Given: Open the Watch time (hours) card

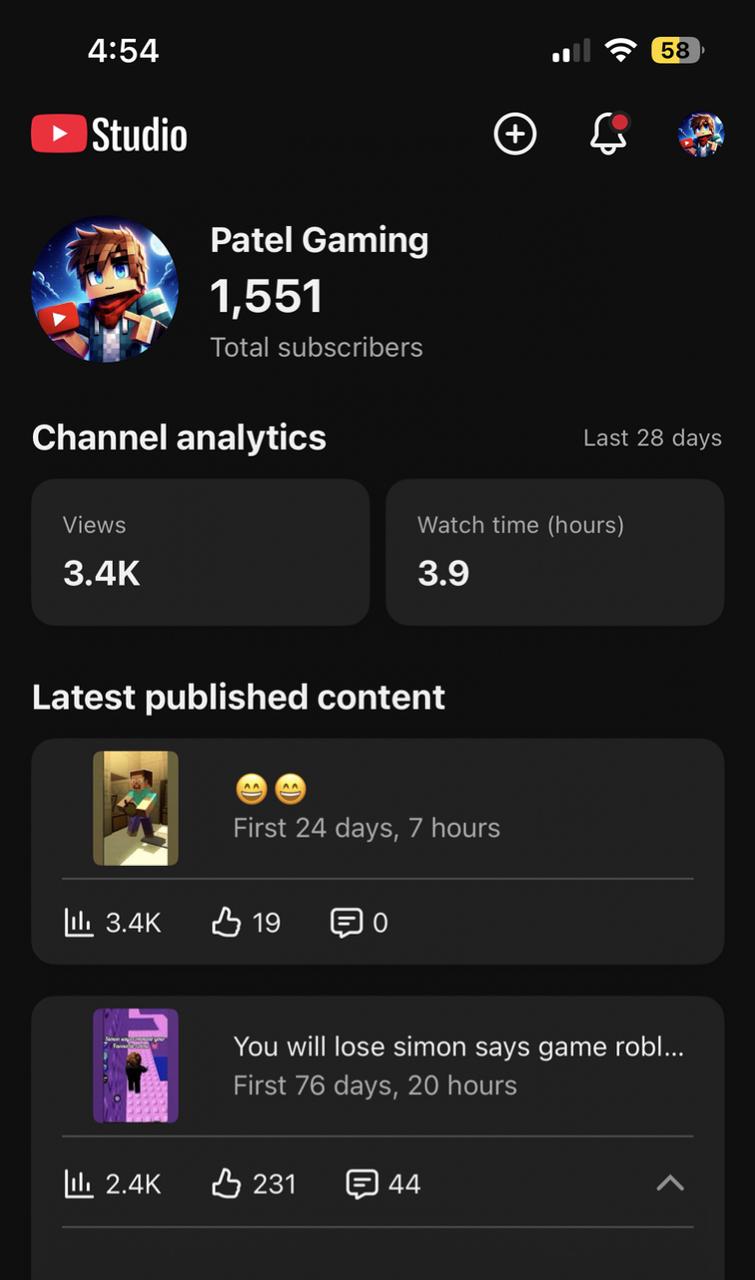Looking at the screenshot, I should pos(555,551).
